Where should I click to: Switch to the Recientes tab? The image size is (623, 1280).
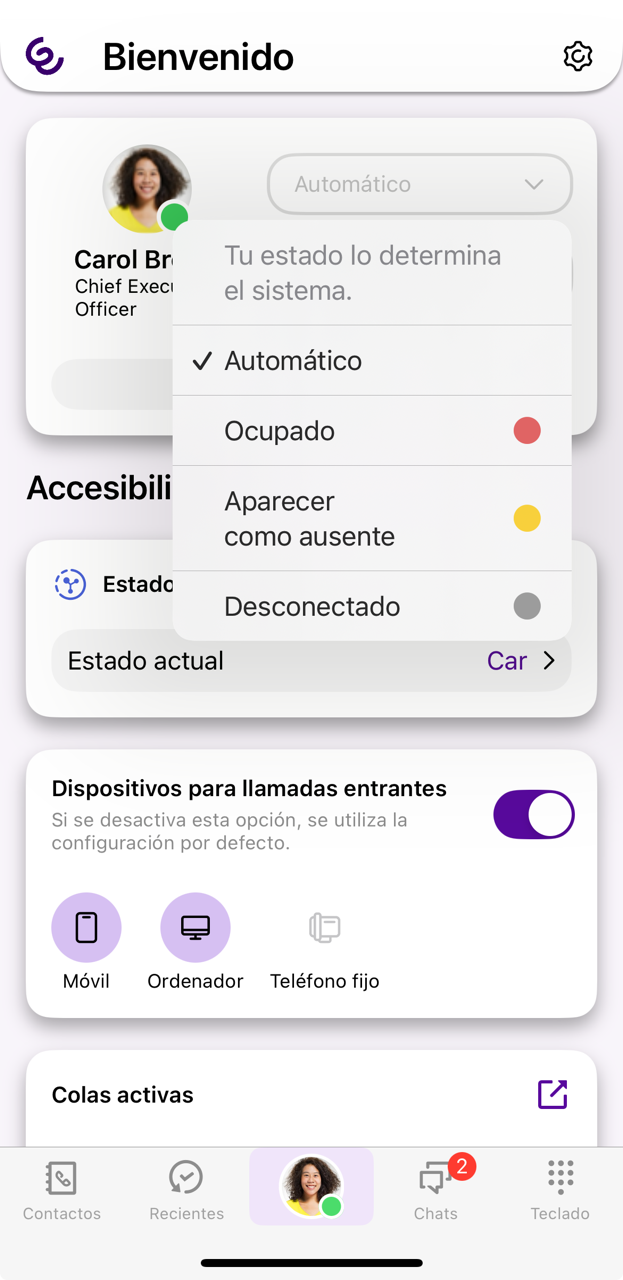186,1190
